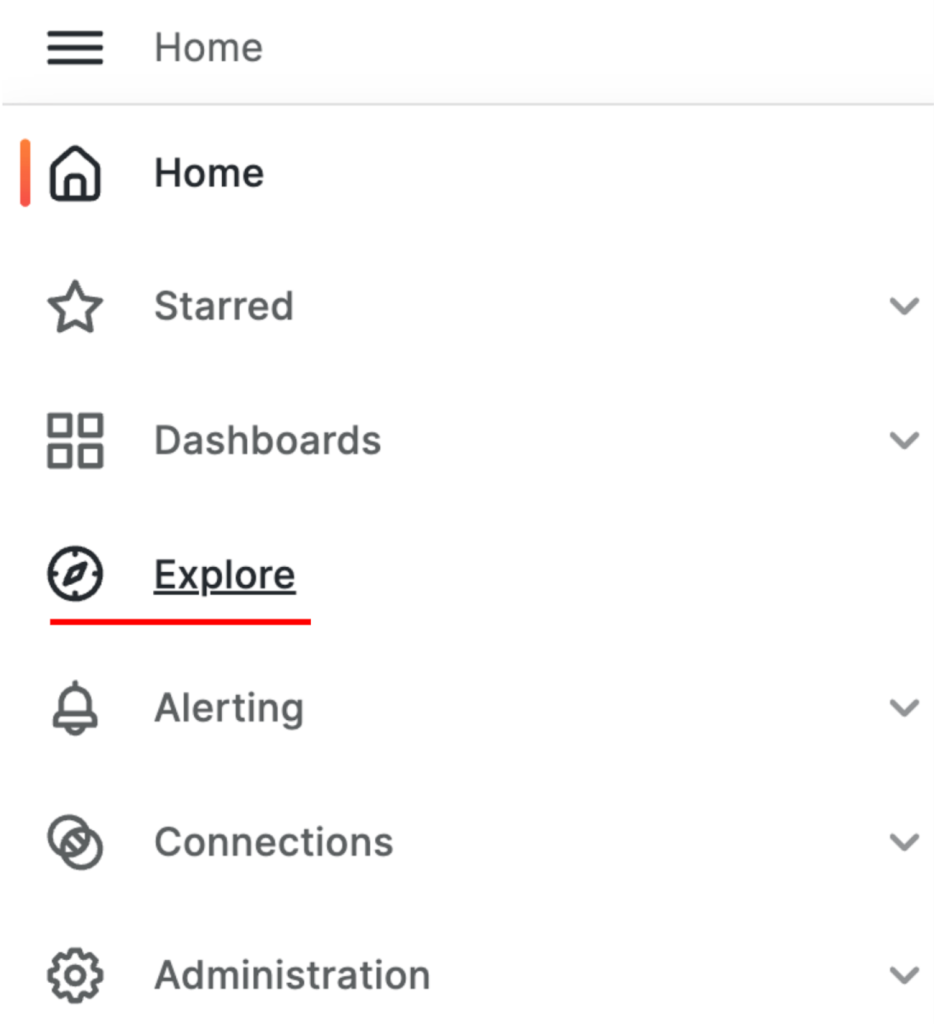Close the hamburger menu
The width and height of the screenshot is (934, 1024).
75,47
